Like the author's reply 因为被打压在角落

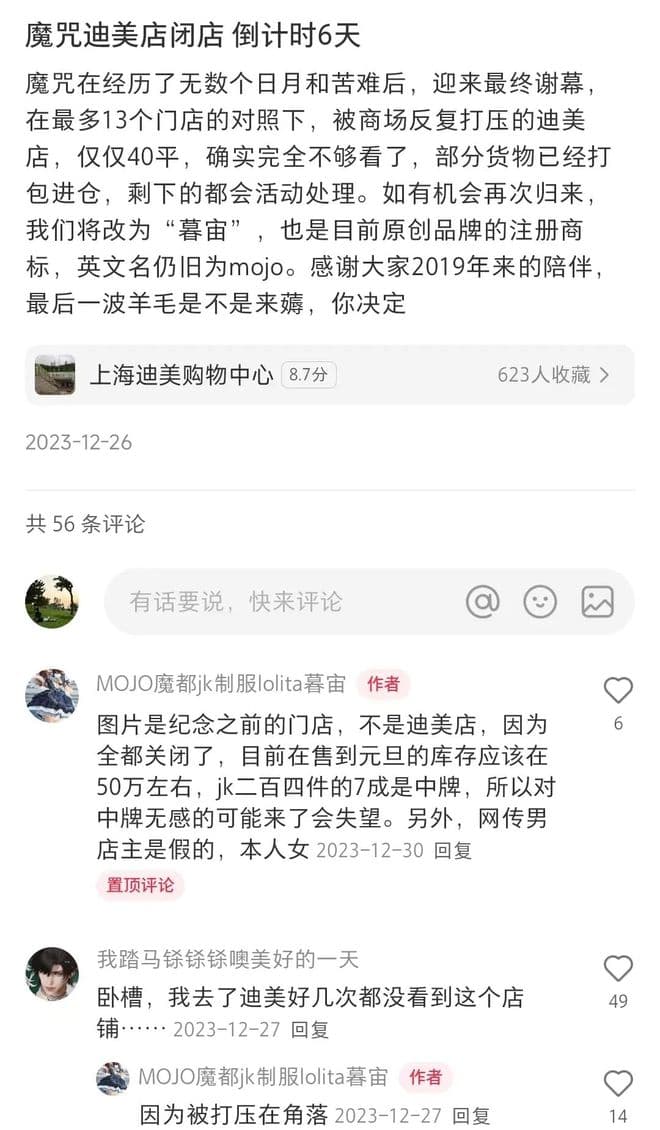point(618,1084)
